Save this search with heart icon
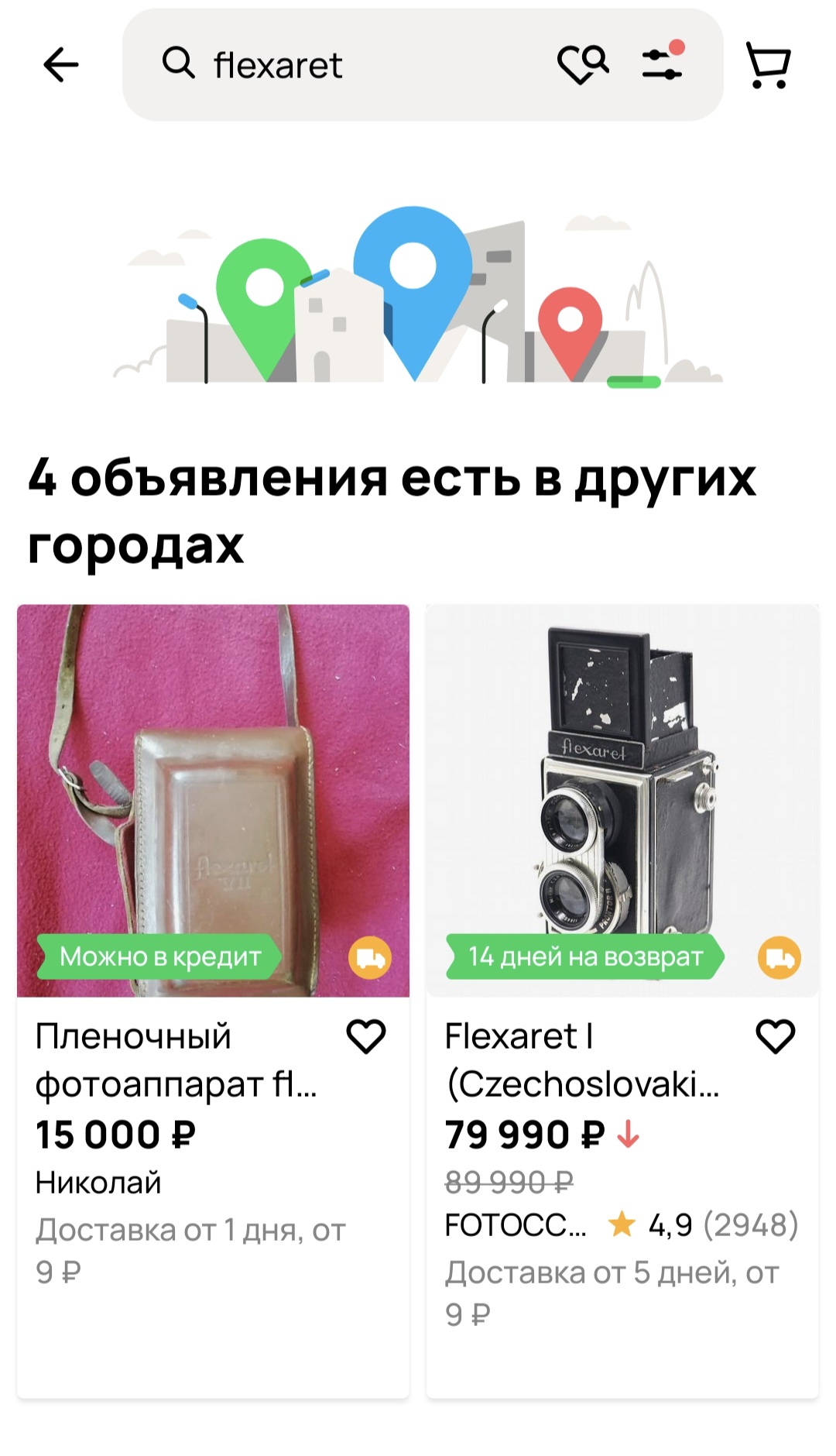Screen dimensions: 836x1456 coord(582,64)
